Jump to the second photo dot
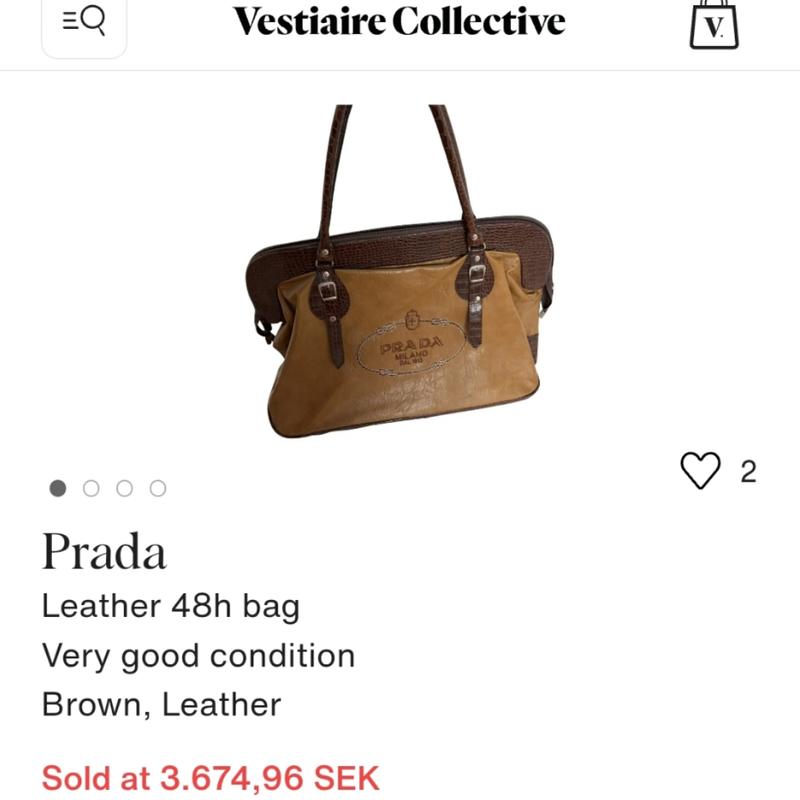Image resolution: width=800 pixels, height=800 pixels. [91, 488]
